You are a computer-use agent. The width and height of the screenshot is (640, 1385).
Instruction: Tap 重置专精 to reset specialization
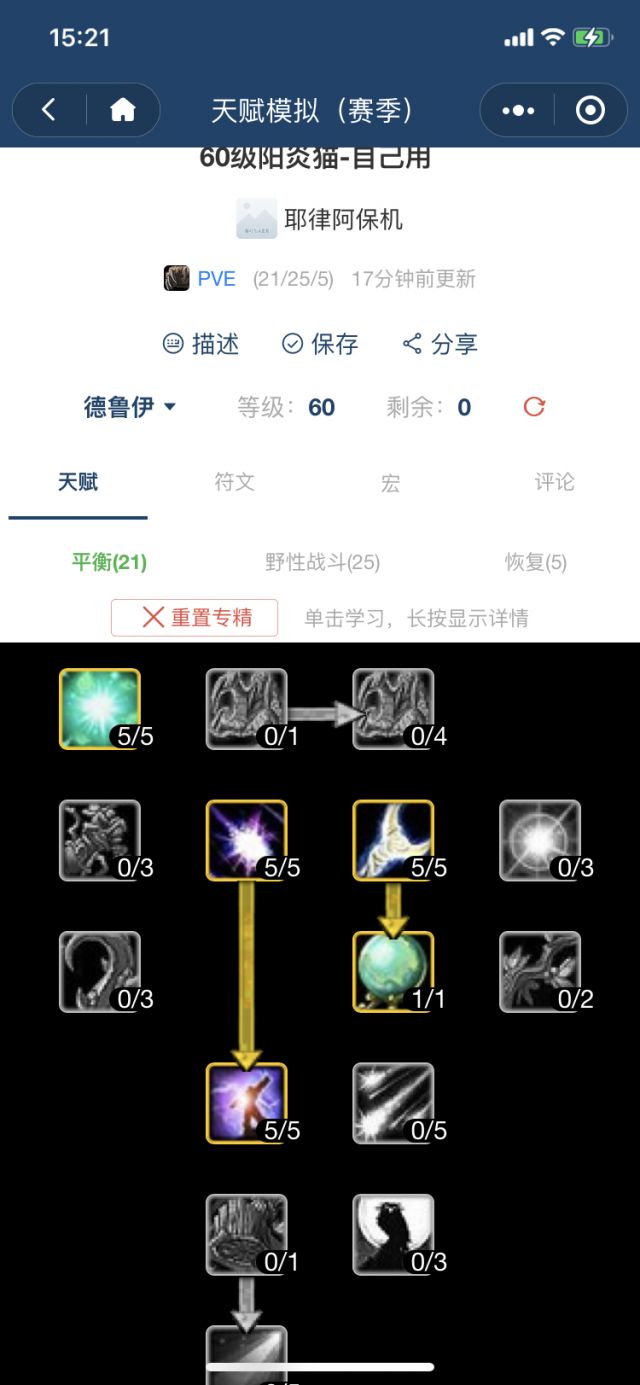tap(195, 618)
